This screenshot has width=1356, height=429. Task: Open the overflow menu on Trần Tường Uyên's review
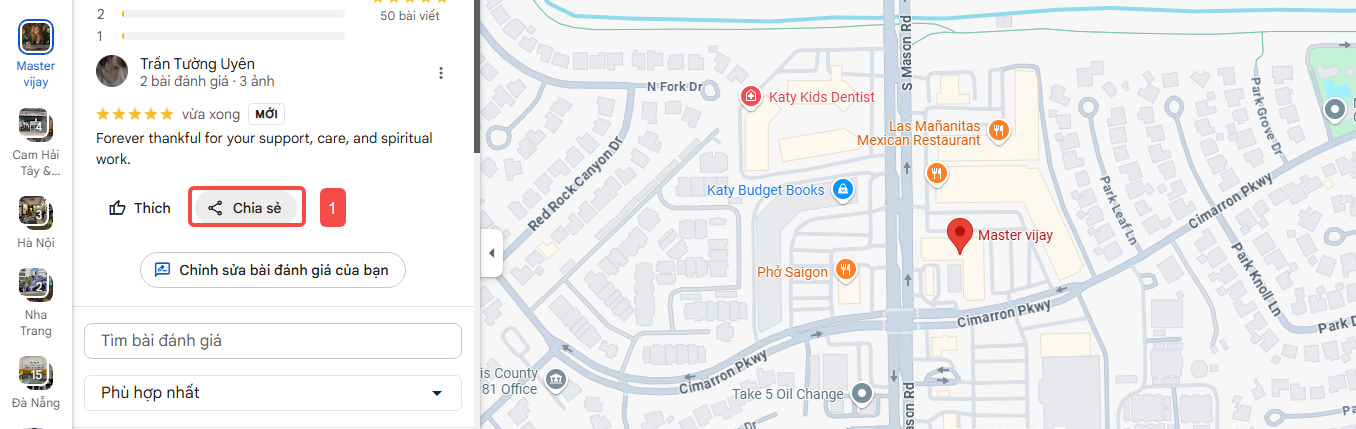441,73
